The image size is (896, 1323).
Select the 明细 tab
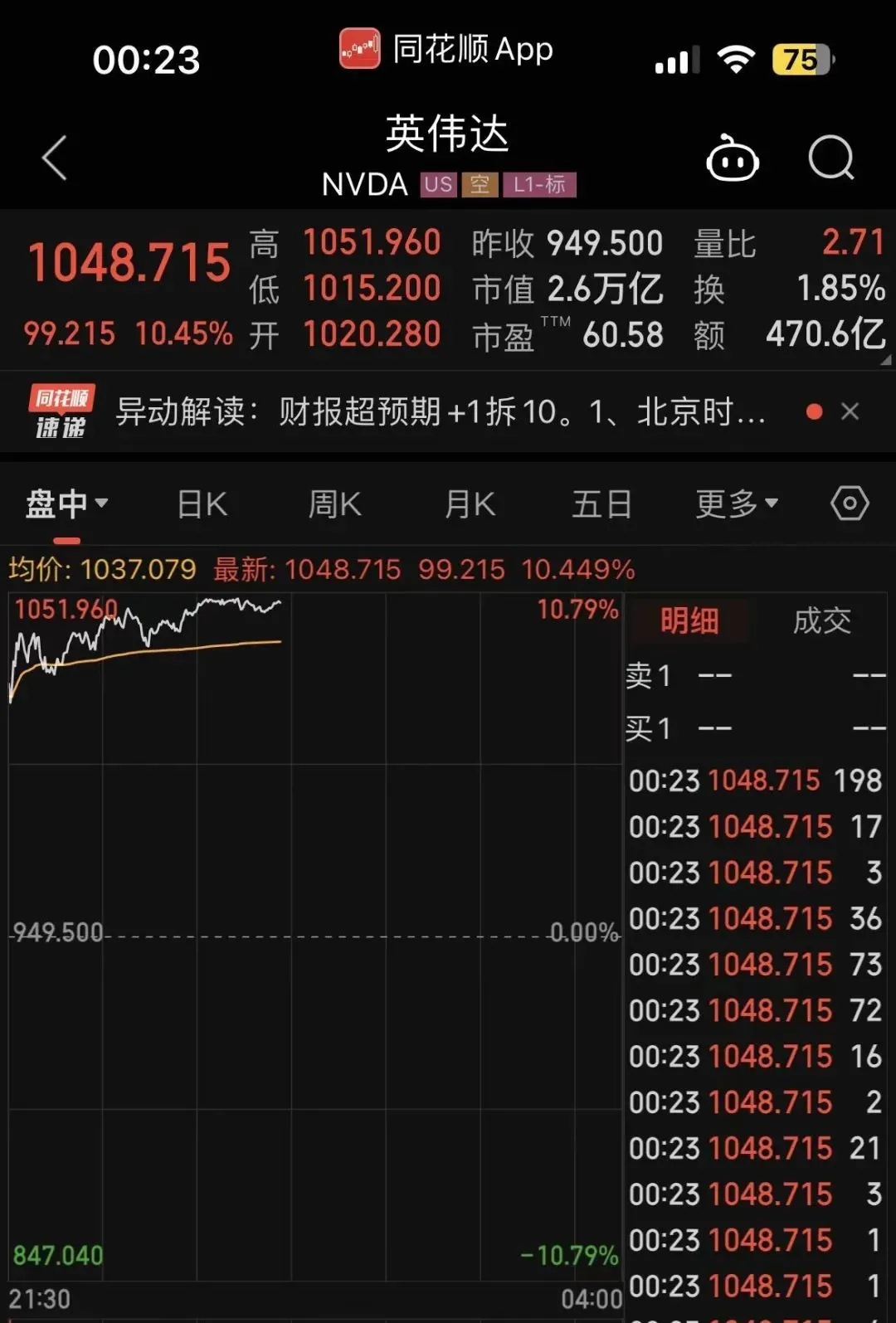click(x=689, y=620)
